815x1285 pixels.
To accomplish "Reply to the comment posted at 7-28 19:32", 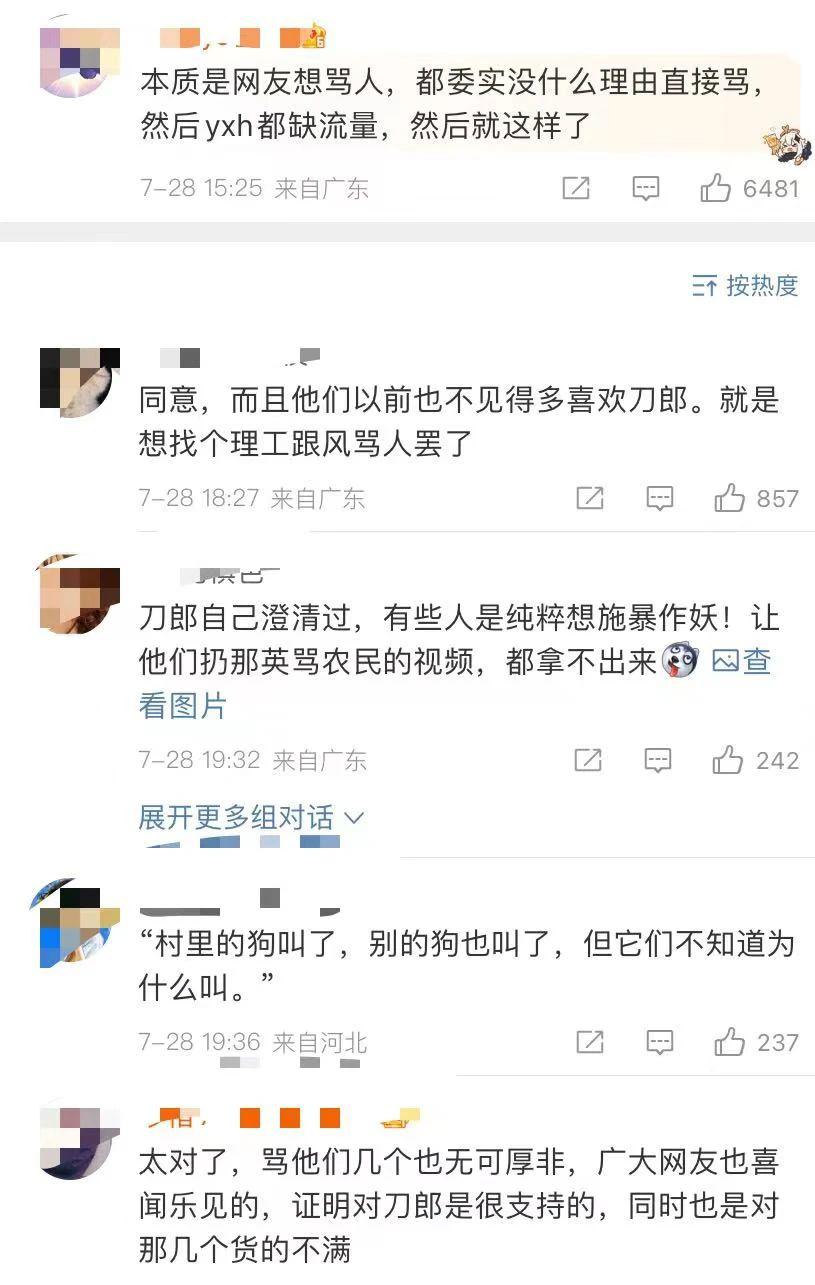I will (657, 761).
